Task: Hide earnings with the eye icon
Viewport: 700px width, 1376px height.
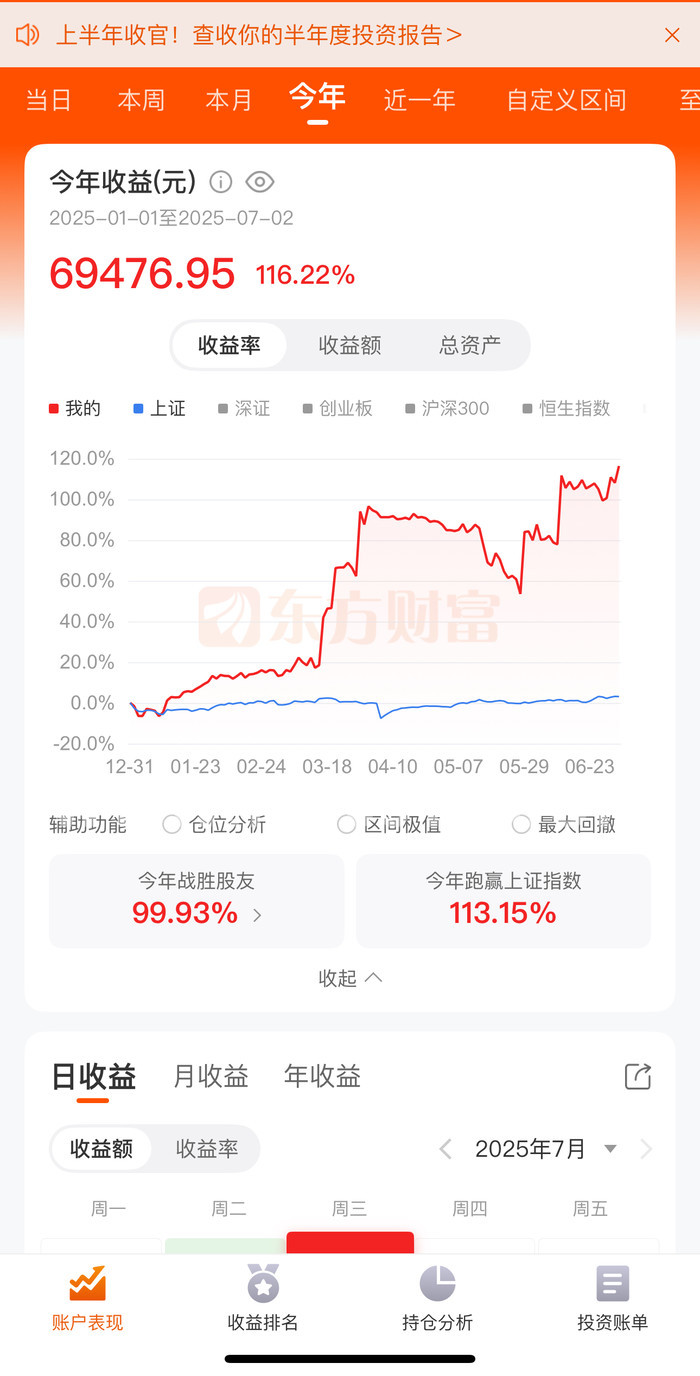Action: (260, 182)
